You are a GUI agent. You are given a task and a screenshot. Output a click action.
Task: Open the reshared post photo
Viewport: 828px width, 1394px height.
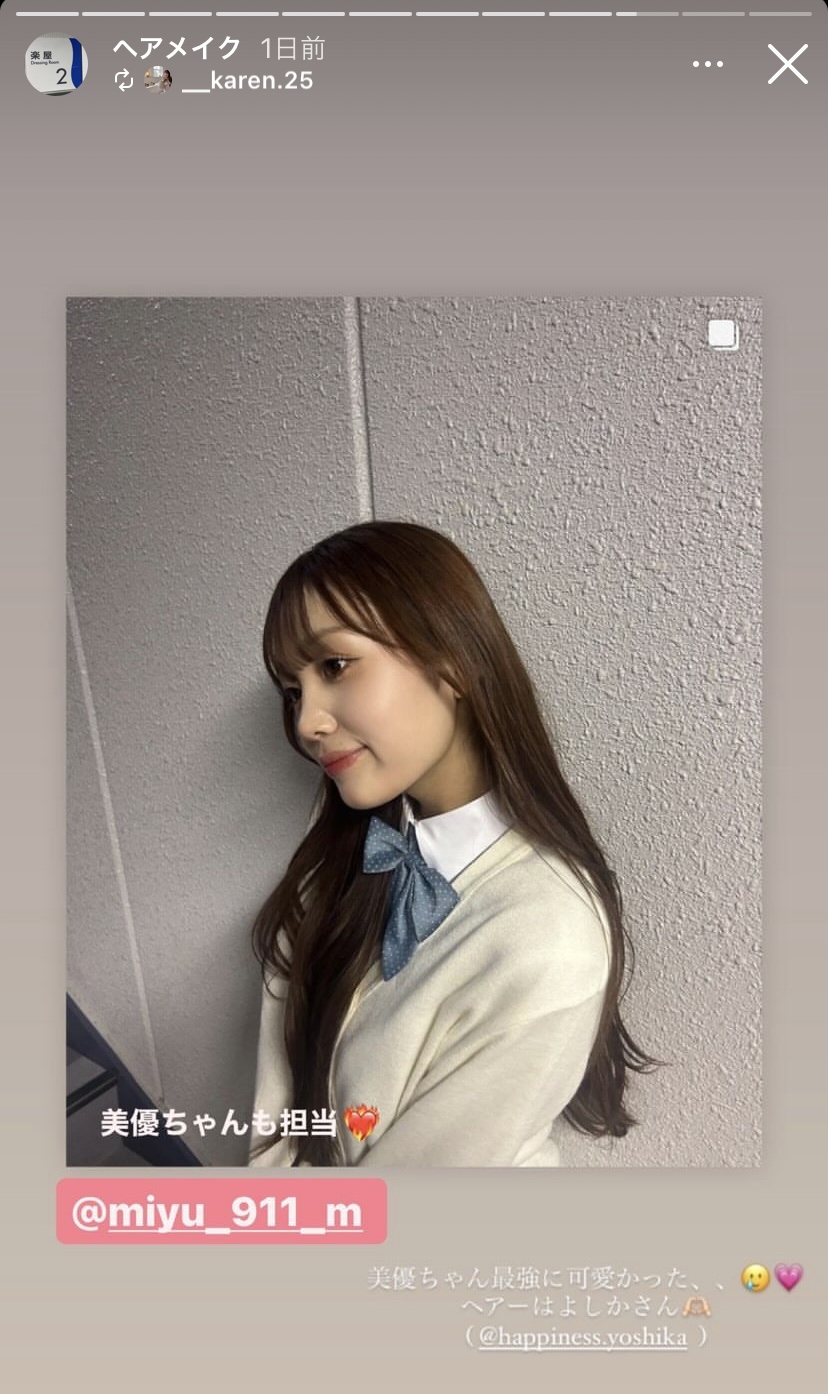pos(413,731)
